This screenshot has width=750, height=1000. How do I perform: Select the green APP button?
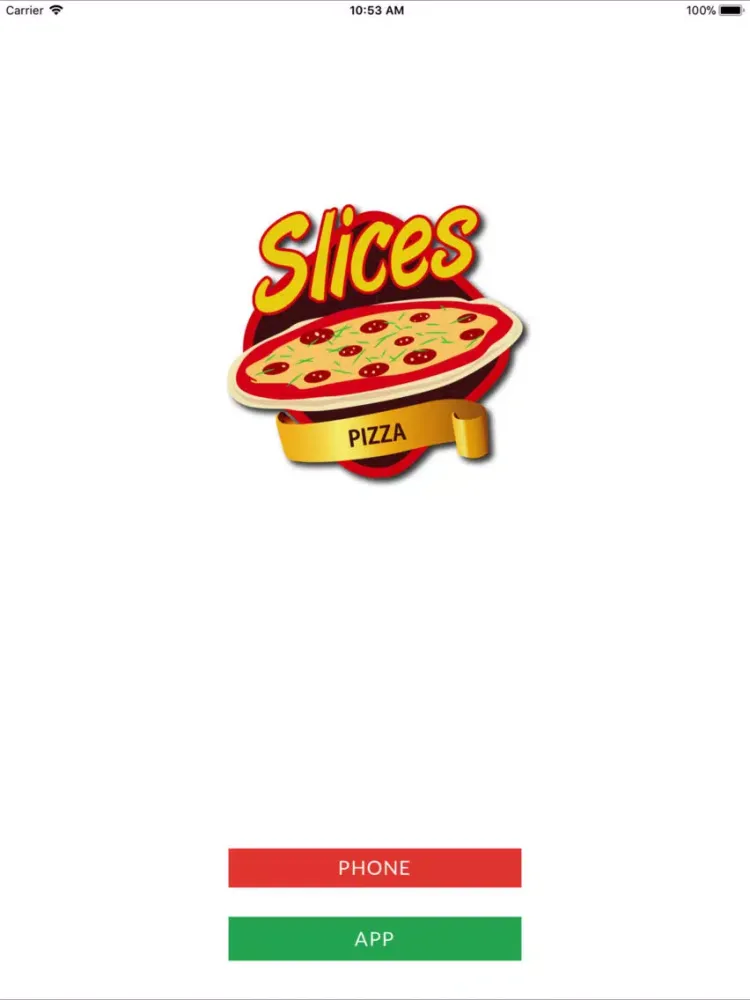point(374,939)
